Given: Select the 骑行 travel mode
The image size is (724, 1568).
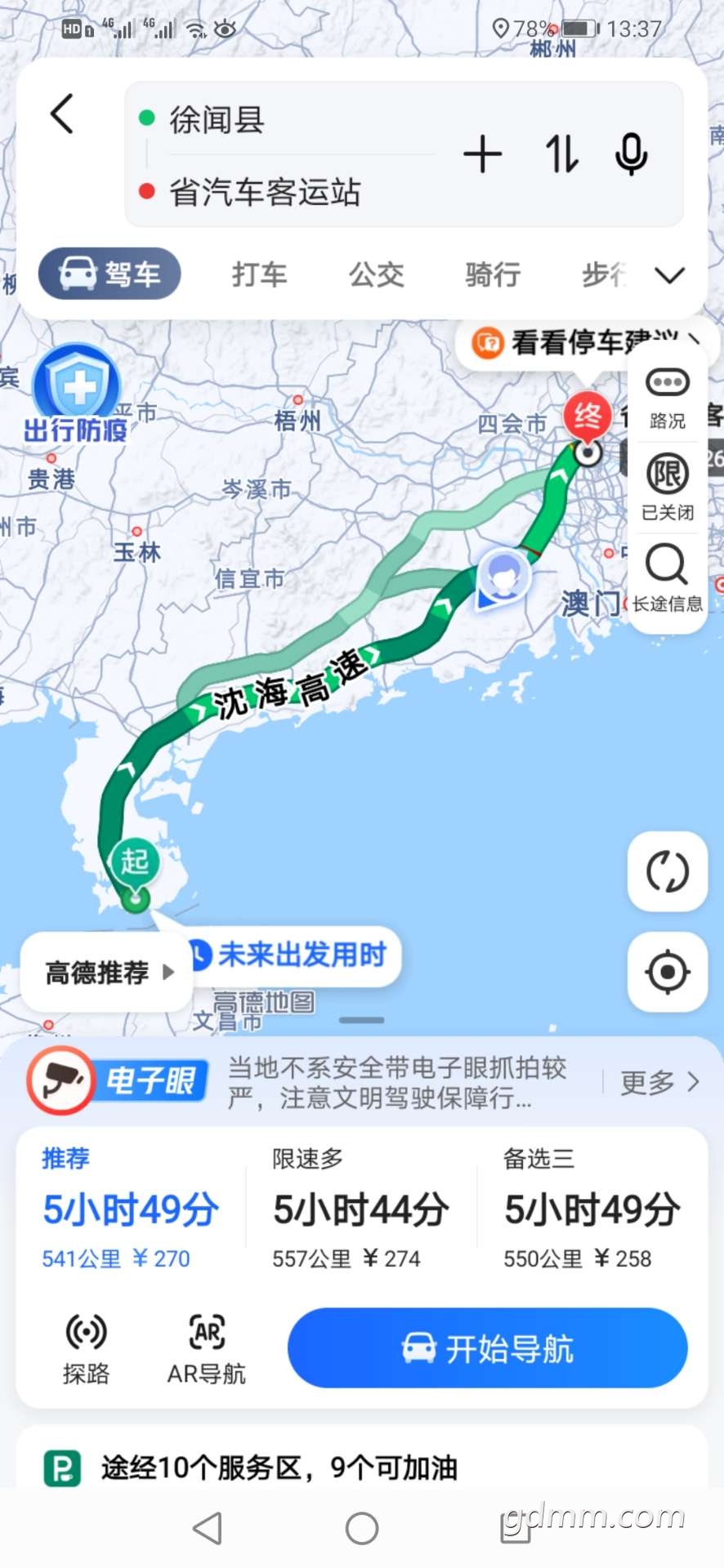Looking at the screenshot, I should 492,274.
